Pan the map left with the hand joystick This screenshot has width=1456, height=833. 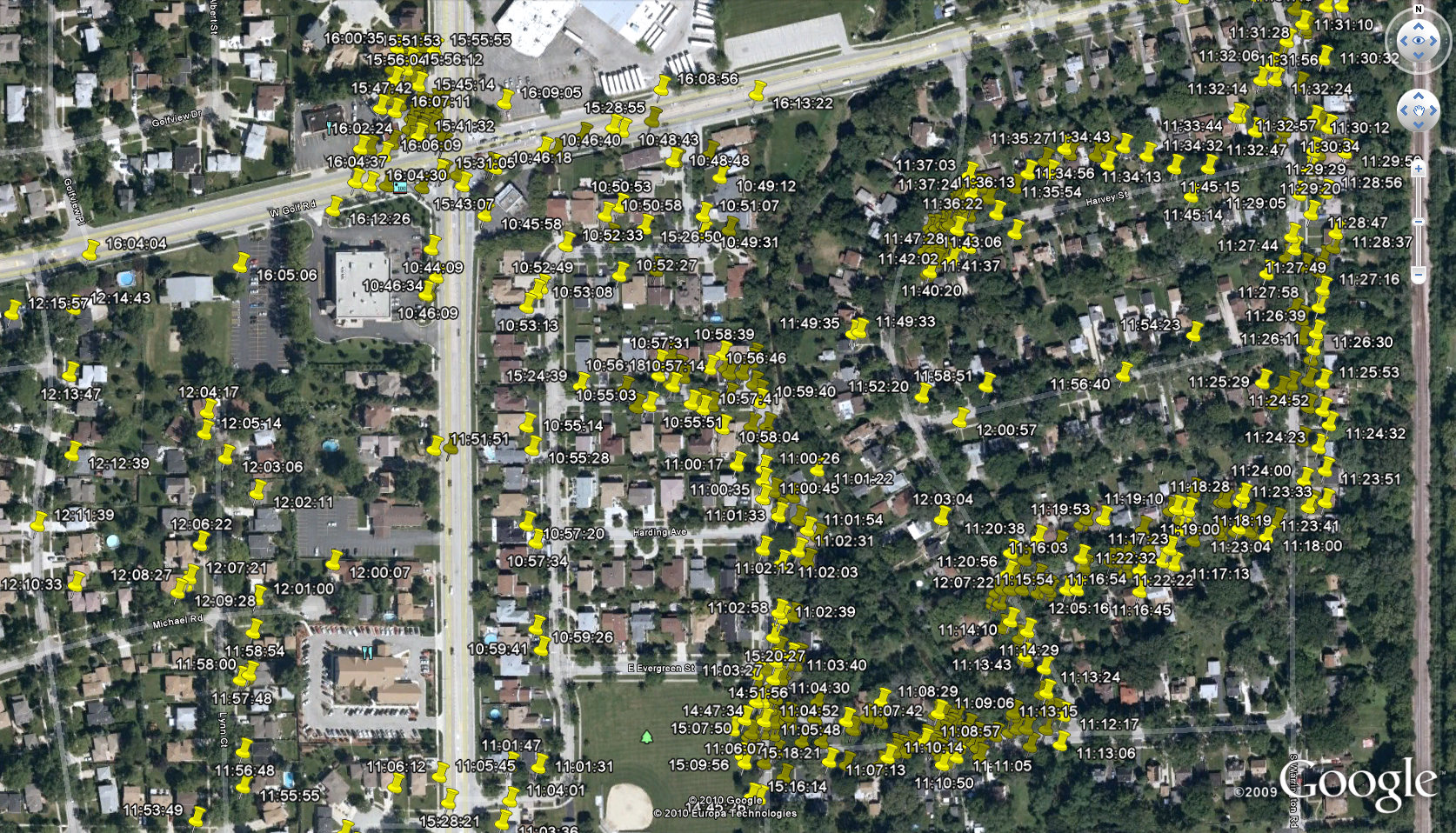click(x=1403, y=110)
